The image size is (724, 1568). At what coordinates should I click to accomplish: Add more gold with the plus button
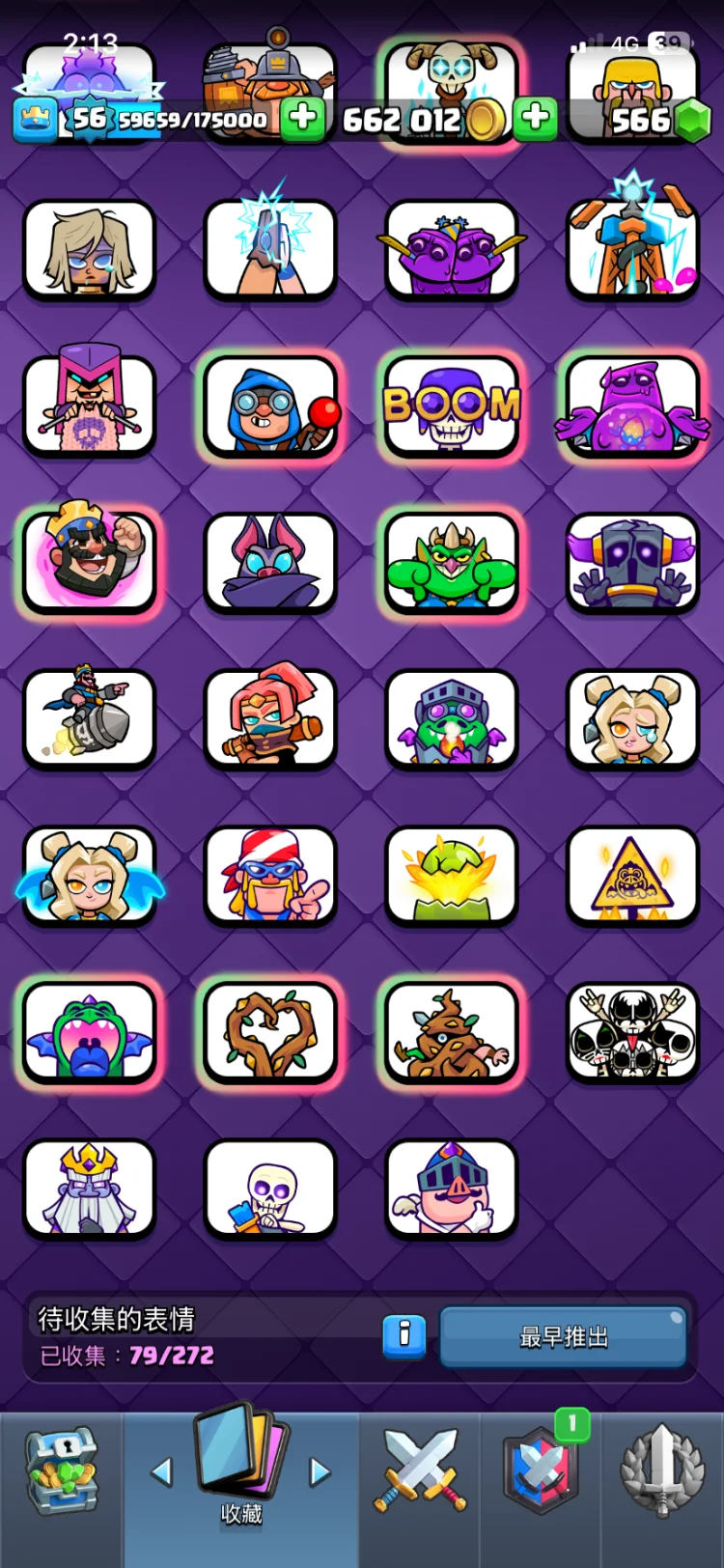[x=535, y=119]
